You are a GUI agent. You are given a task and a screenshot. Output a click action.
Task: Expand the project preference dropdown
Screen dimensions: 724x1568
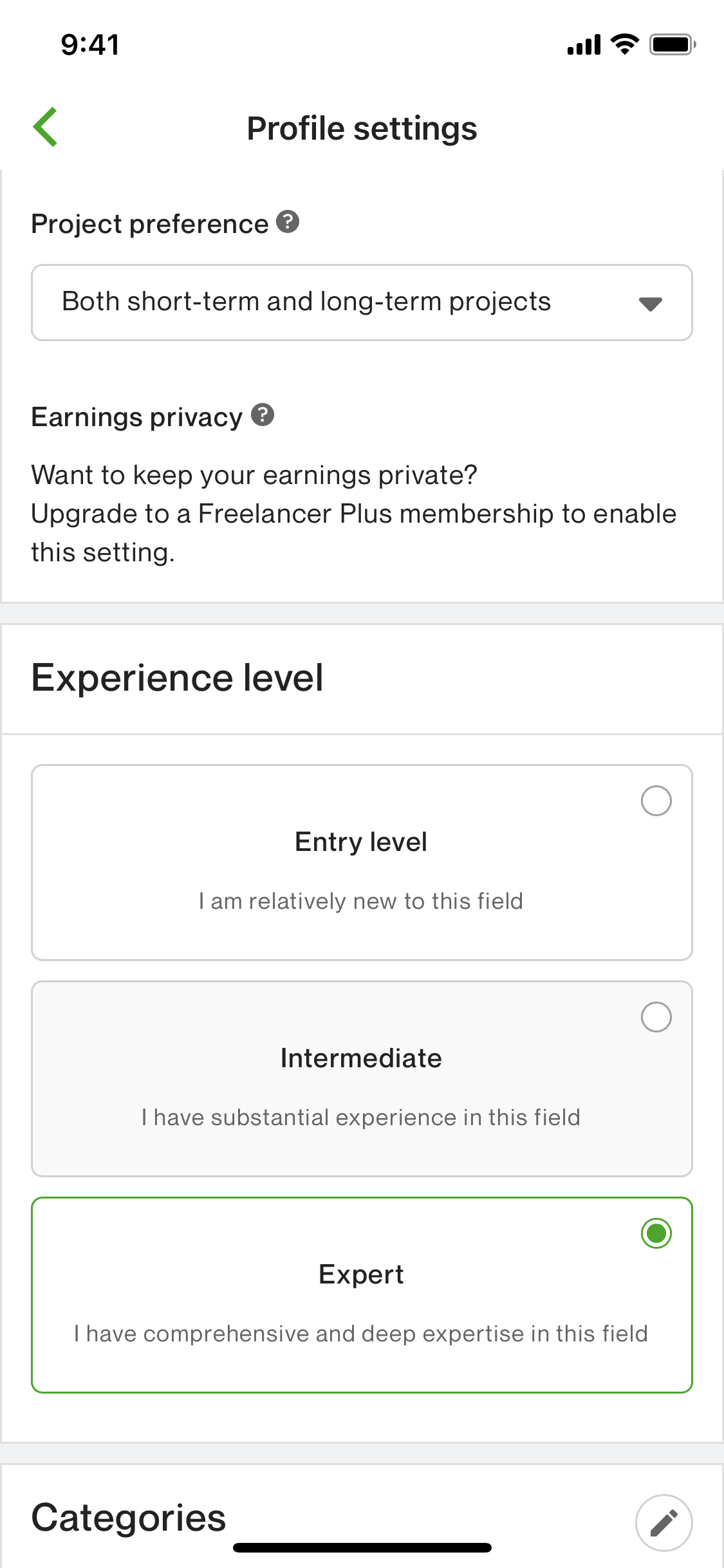pyautogui.click(x=362, y=303)
